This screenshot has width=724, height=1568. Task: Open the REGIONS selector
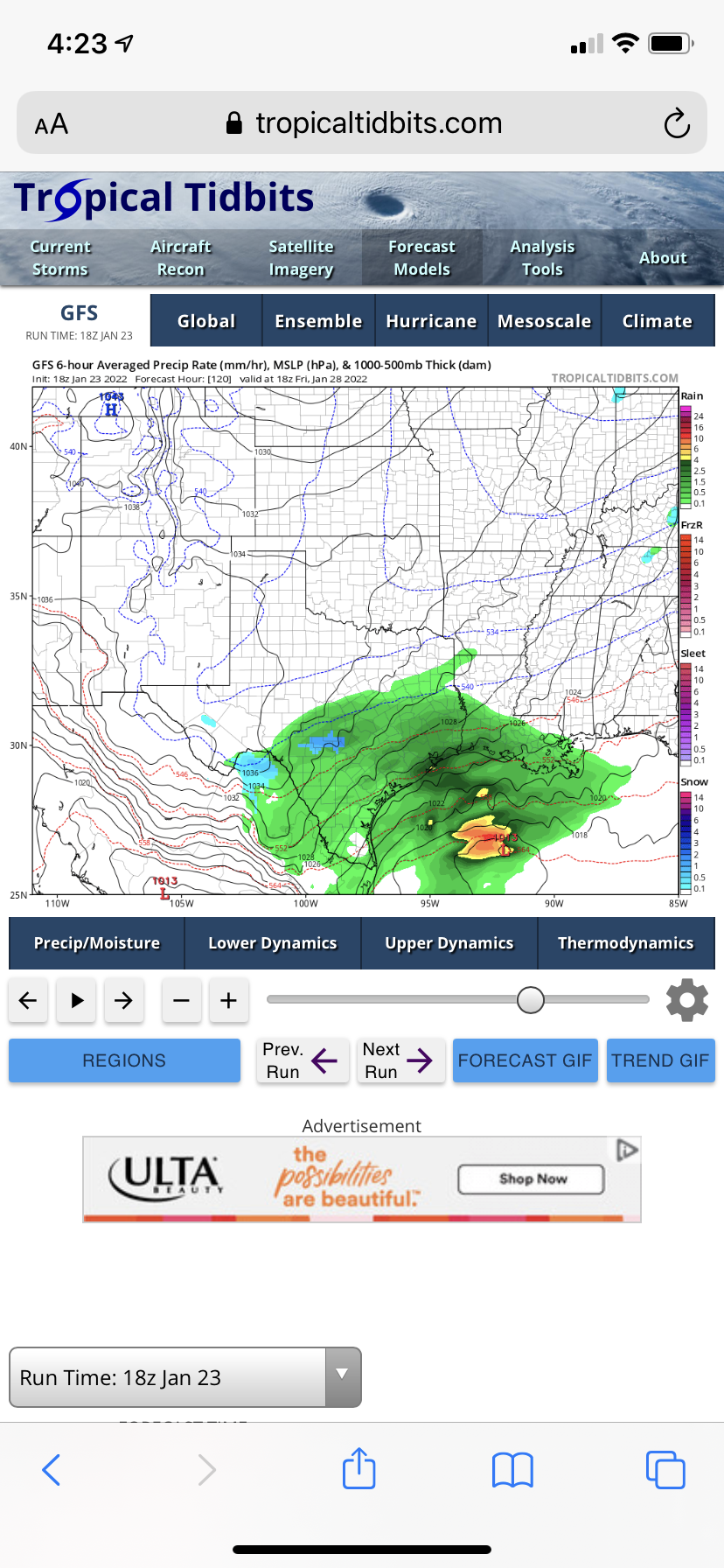point(124,1060)
